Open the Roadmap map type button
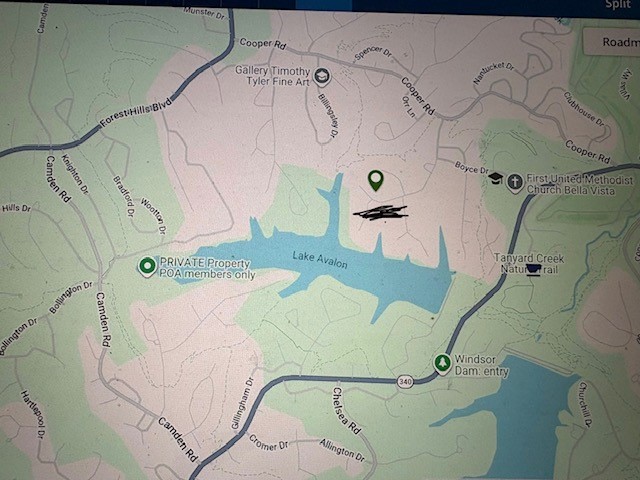 tap(616, 42)
